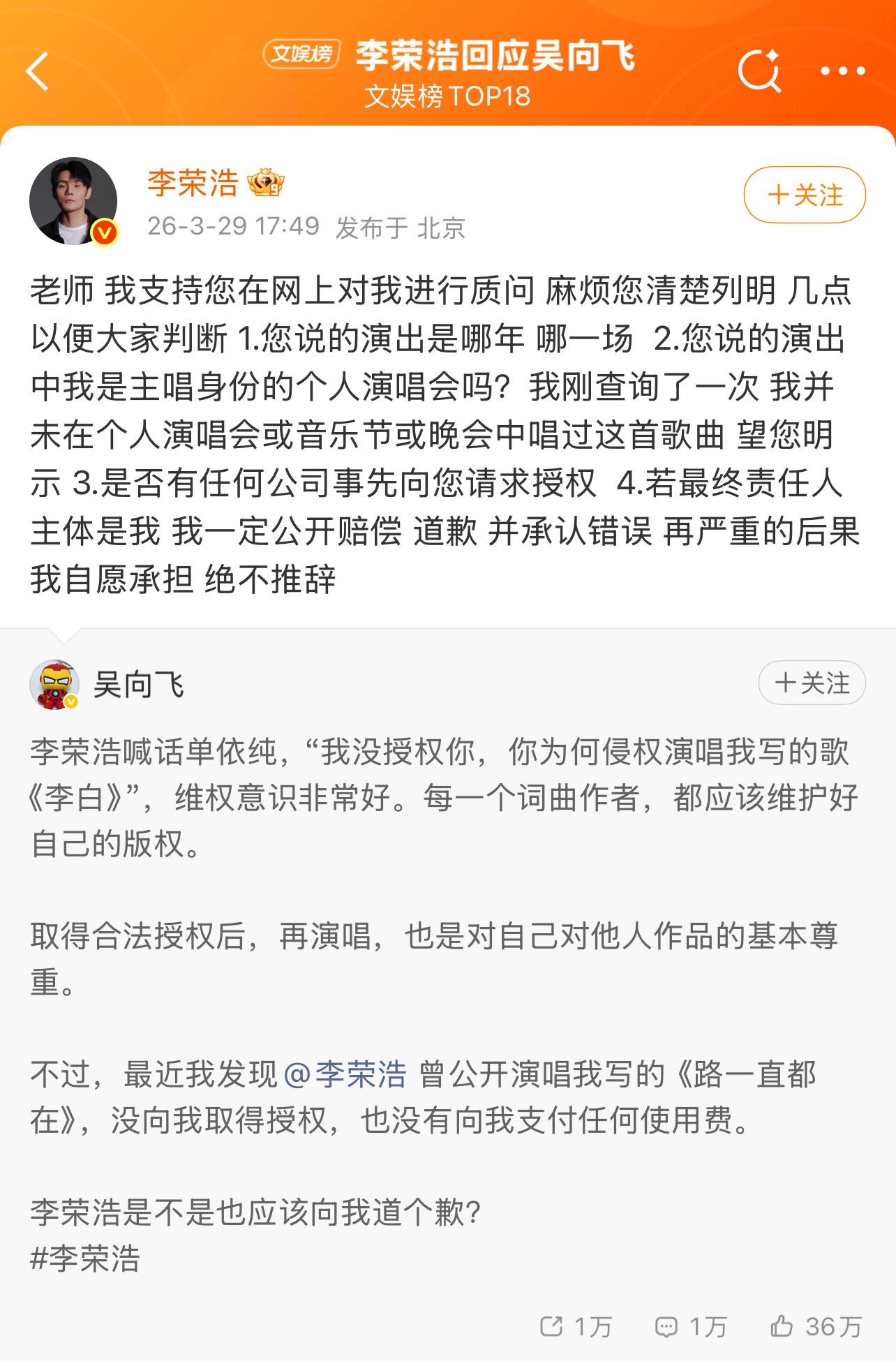This screenshot has width=896, height=1366.
Task: Like 吴向飞's quoted post
Action: tap(816, 1327)
